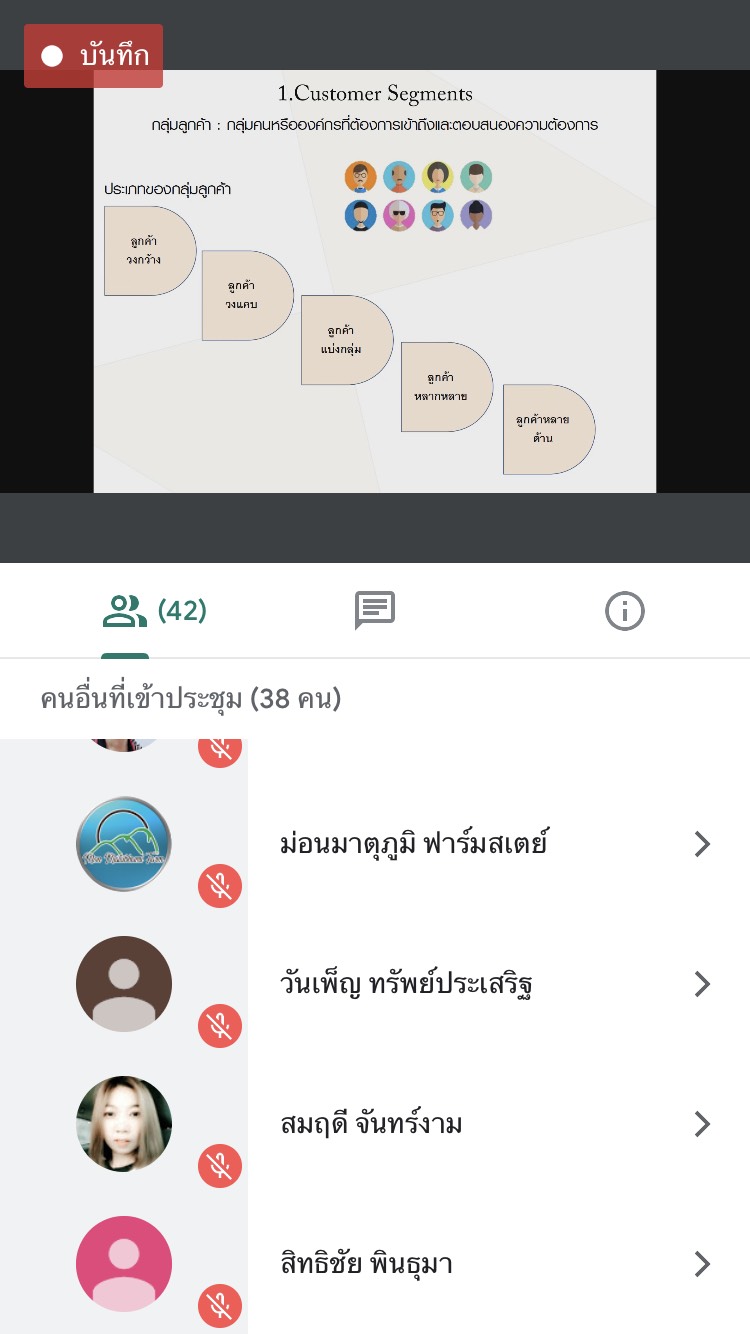This screenshot has height=1334, width=750.
Task: Switch to the participants tab (42)
Action: click(153, 610)
